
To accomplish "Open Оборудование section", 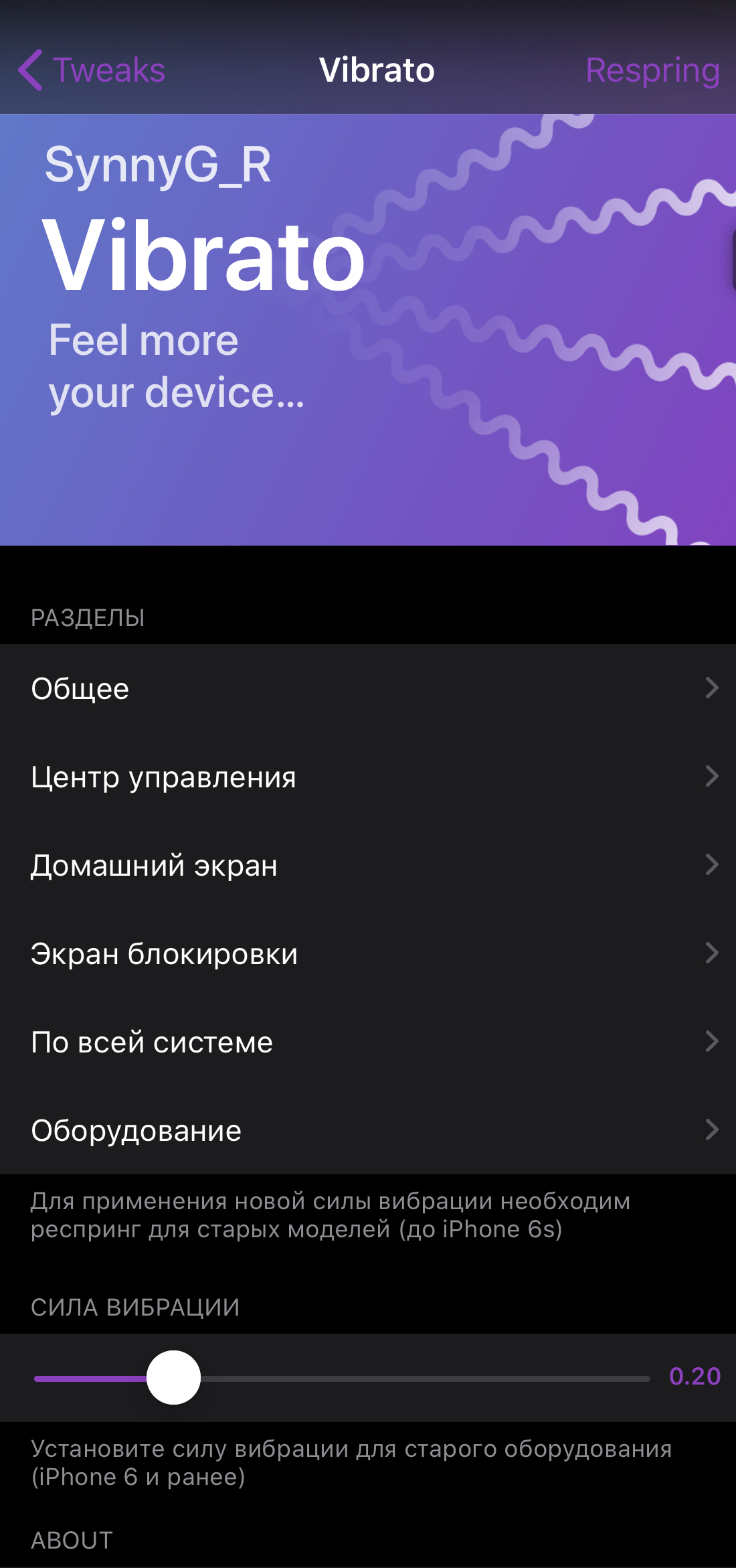I will [368, 1130].
